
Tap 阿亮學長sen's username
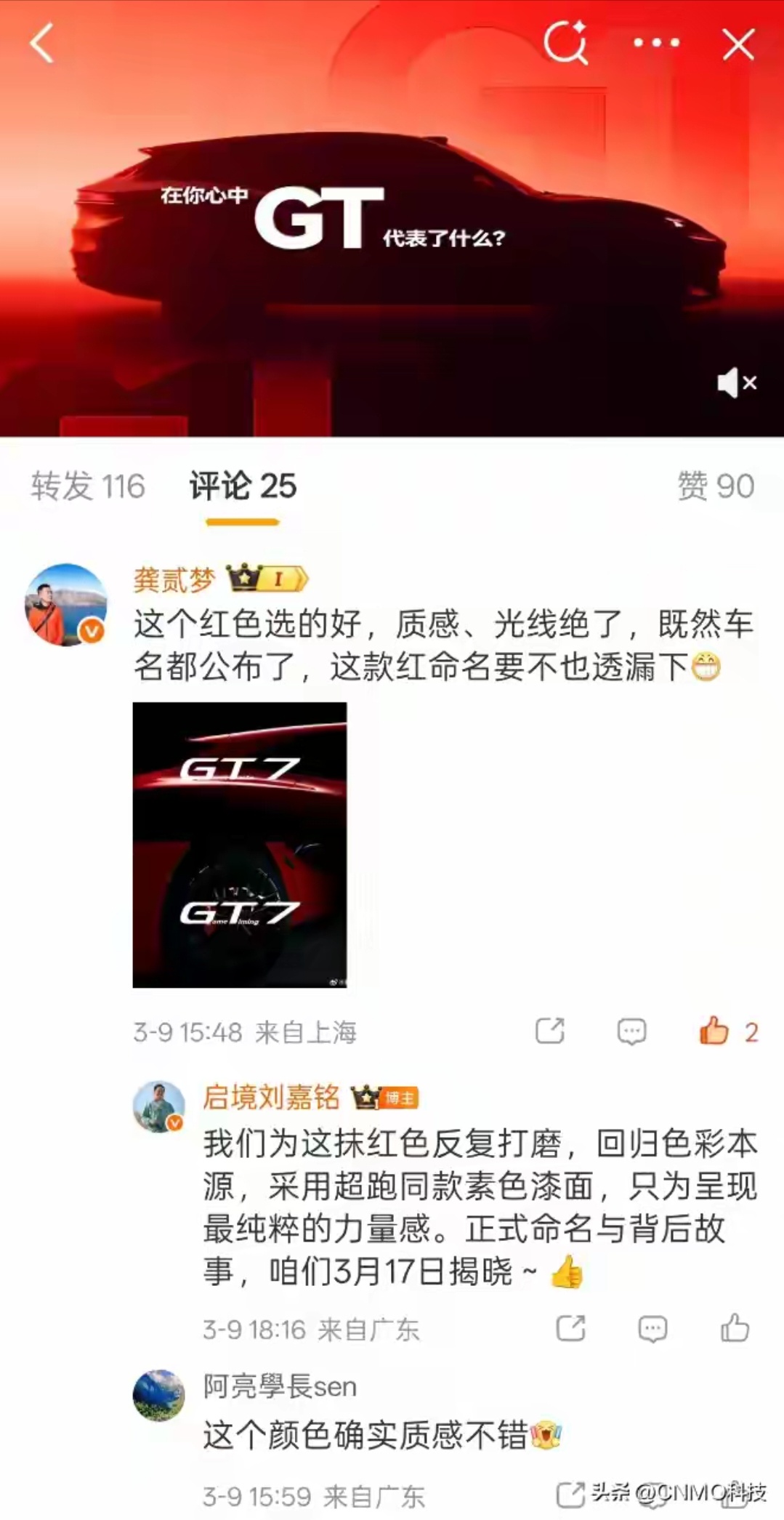click(x=278, y=1385)
